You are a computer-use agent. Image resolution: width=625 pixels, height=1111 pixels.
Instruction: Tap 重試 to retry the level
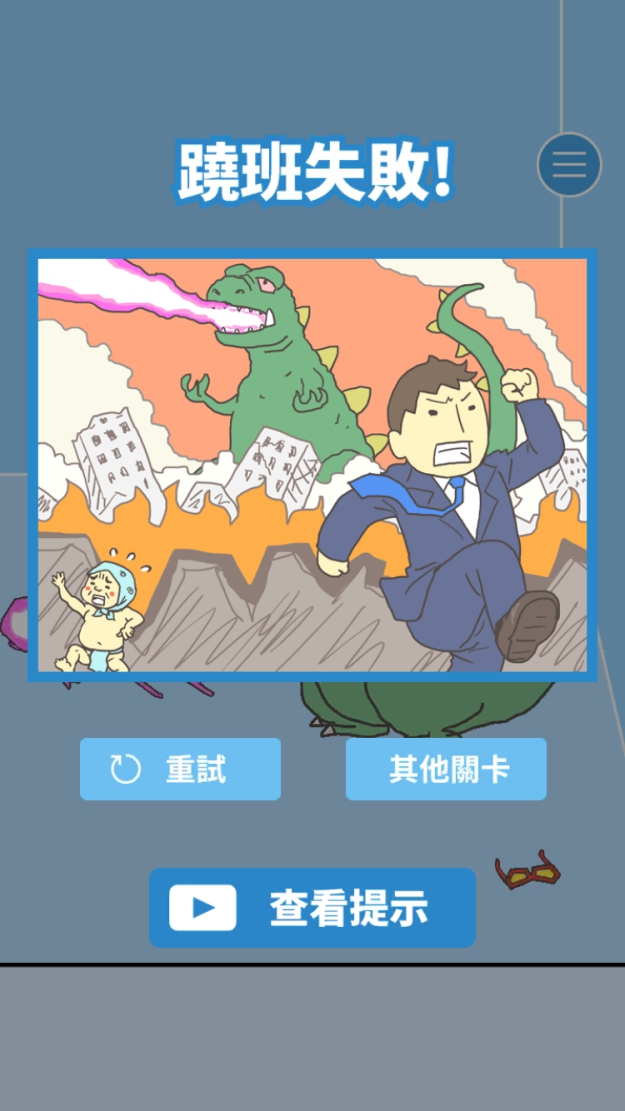coord(180,769)
